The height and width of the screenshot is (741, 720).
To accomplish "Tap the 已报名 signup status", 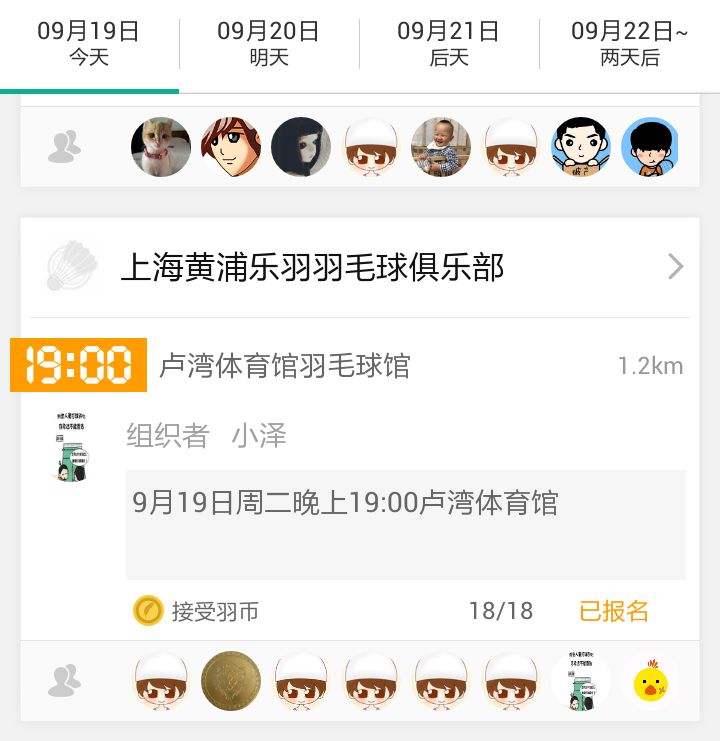I will [x=614, y=611].
